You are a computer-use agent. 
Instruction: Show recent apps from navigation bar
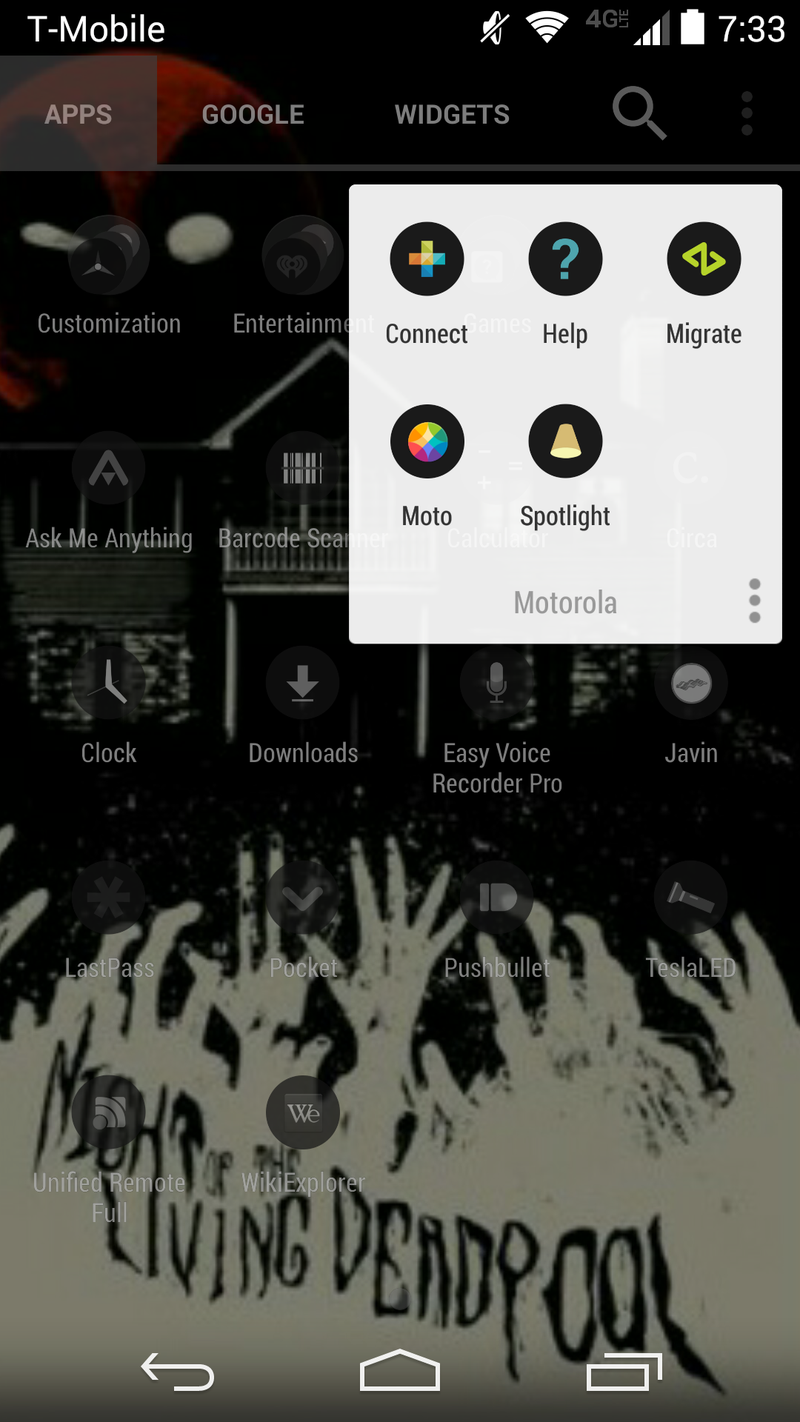[x=624, y=1371]
